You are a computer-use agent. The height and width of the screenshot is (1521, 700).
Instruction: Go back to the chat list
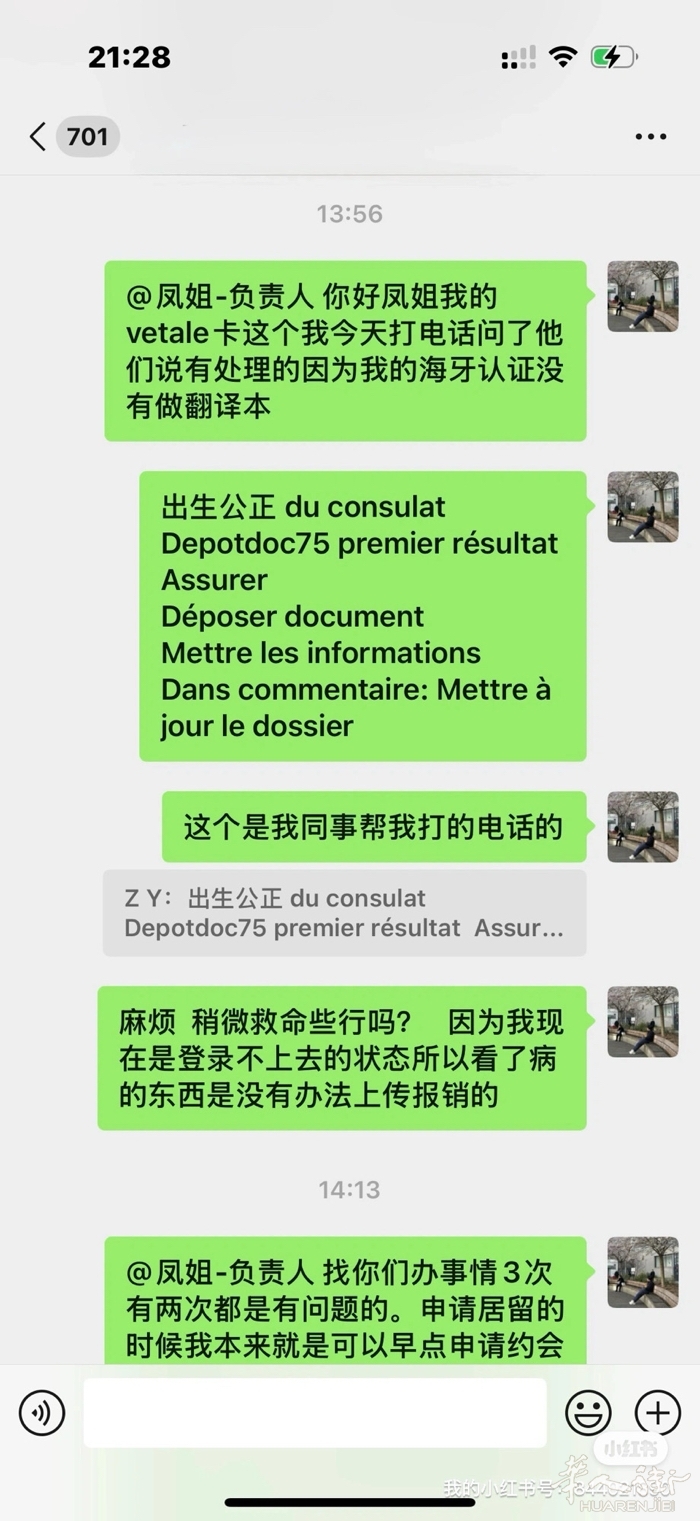(40, 137)
